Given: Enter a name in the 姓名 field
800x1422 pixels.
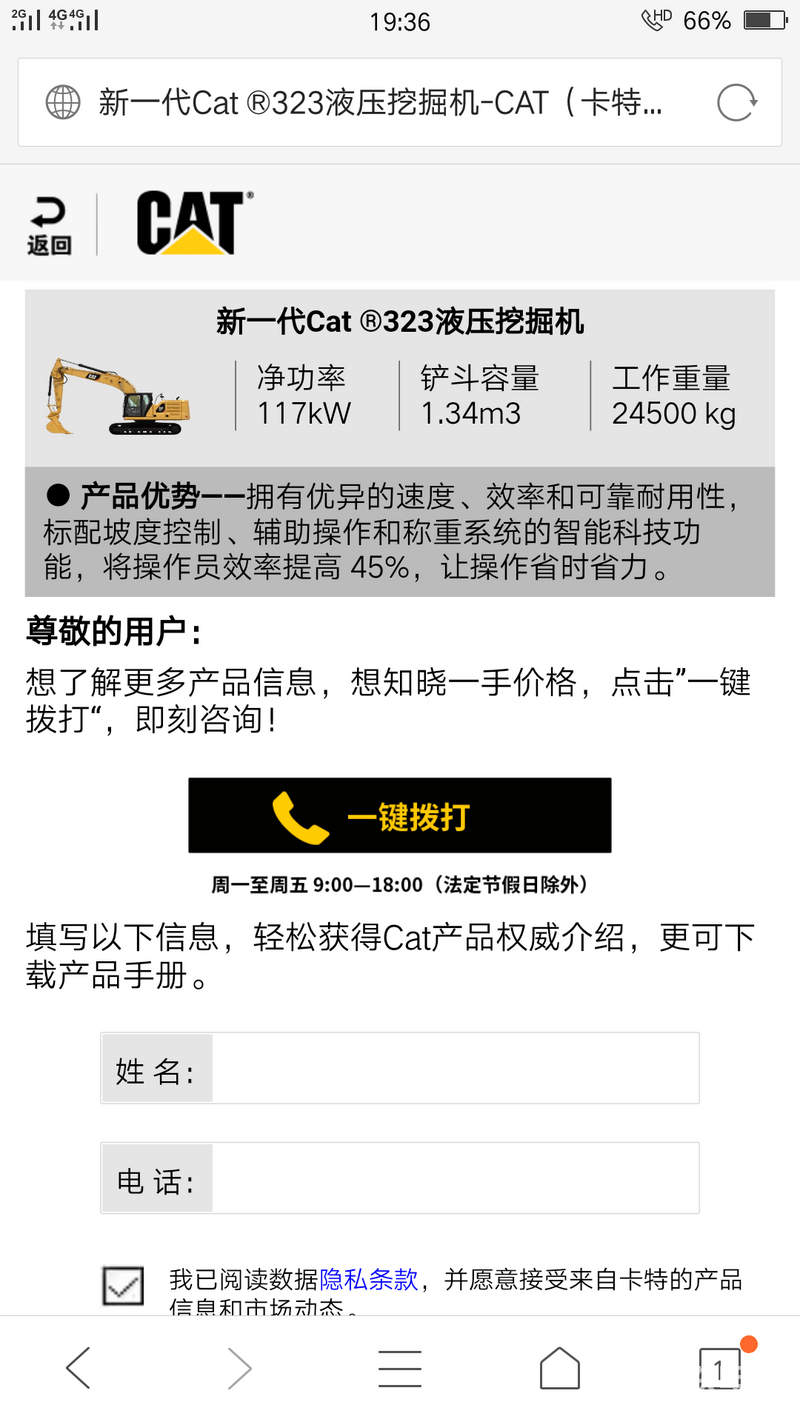Looking at the screenshot, I should tap(455, 1069).
